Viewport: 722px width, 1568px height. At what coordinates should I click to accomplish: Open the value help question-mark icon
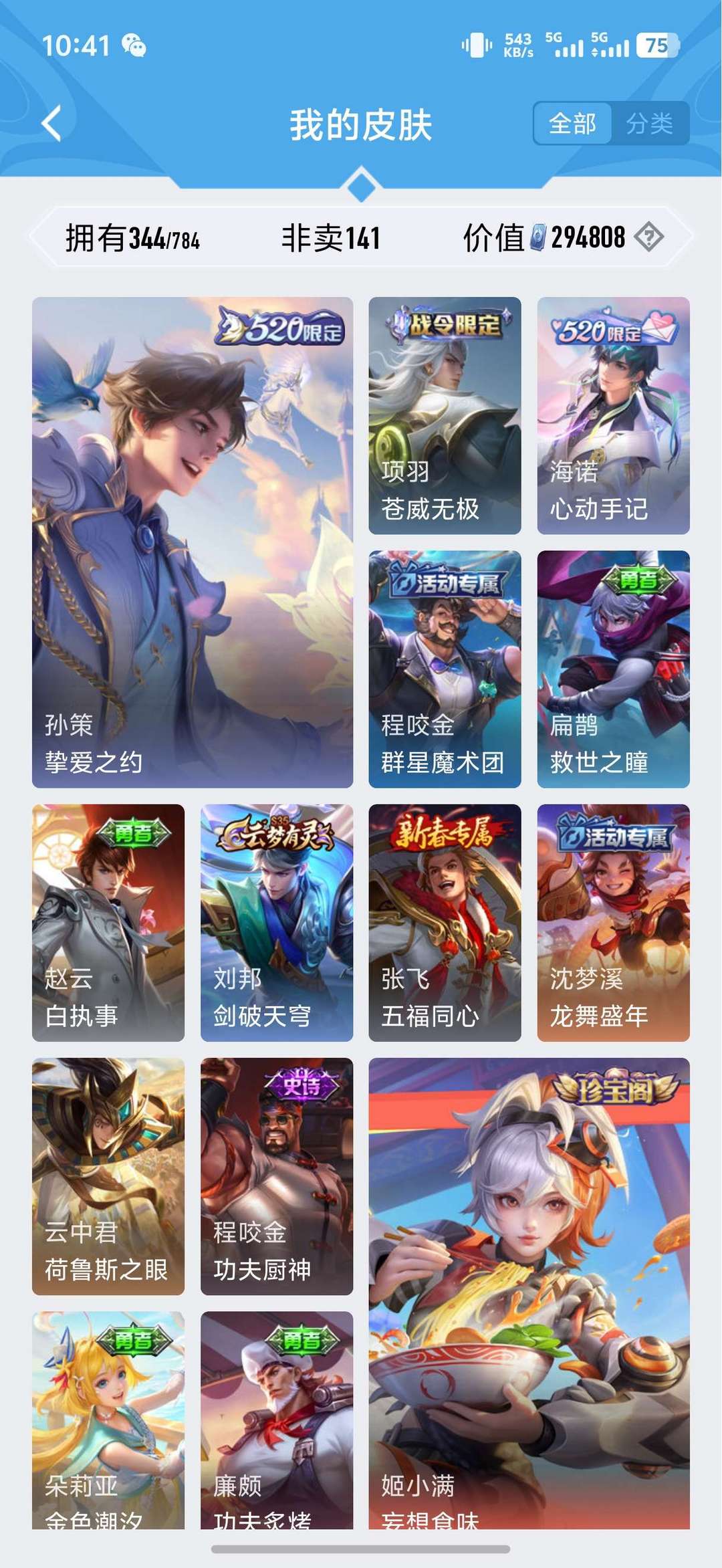[648, 237]
